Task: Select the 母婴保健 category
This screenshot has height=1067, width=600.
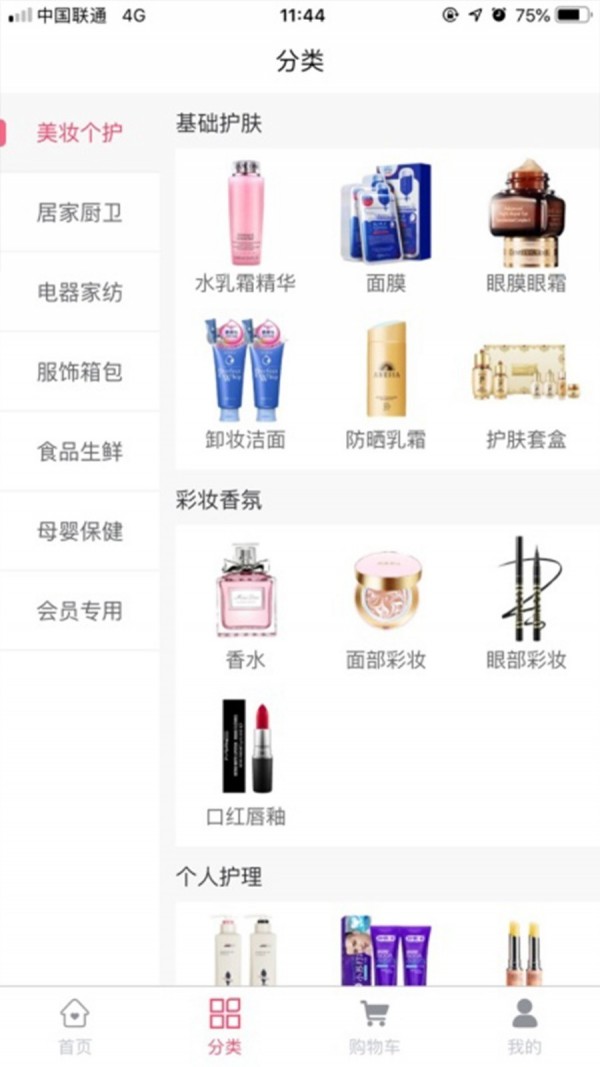Action: click(x=80, y=531)
